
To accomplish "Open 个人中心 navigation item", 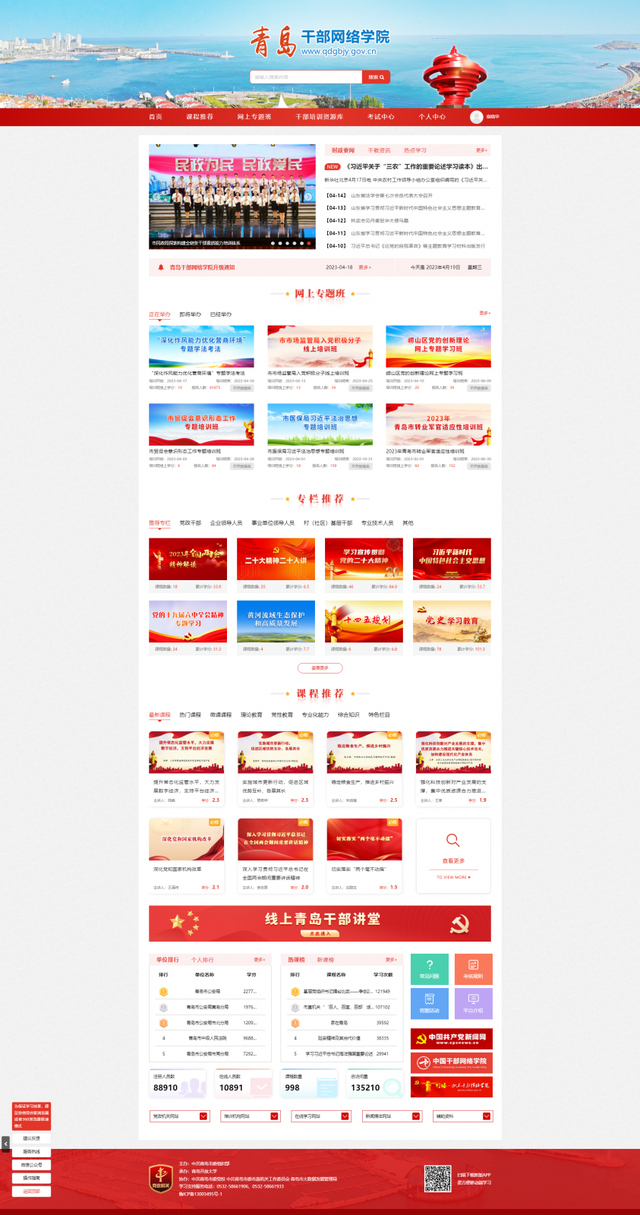I will 432,117.
